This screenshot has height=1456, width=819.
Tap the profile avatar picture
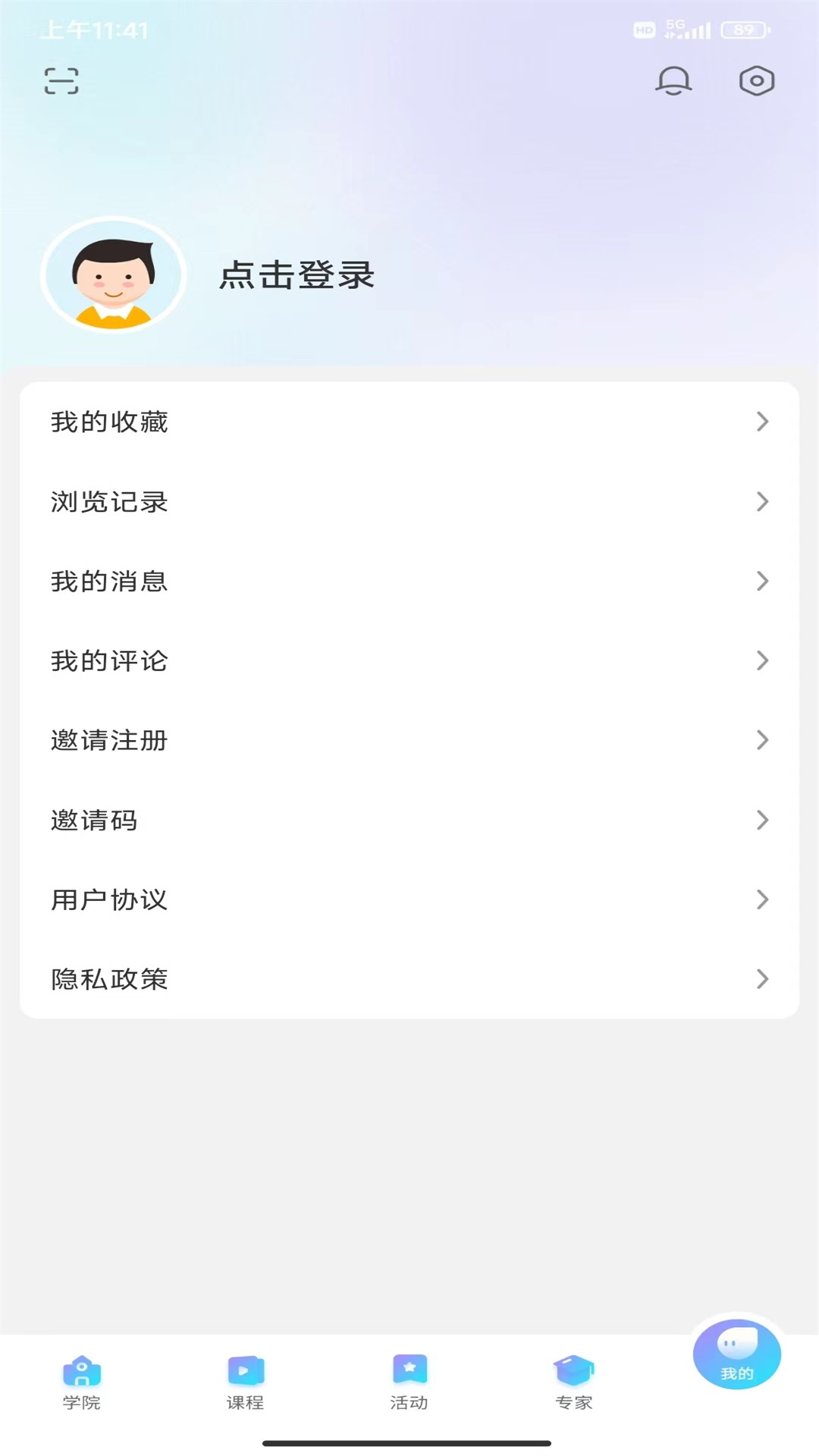(x=114, y=275)
